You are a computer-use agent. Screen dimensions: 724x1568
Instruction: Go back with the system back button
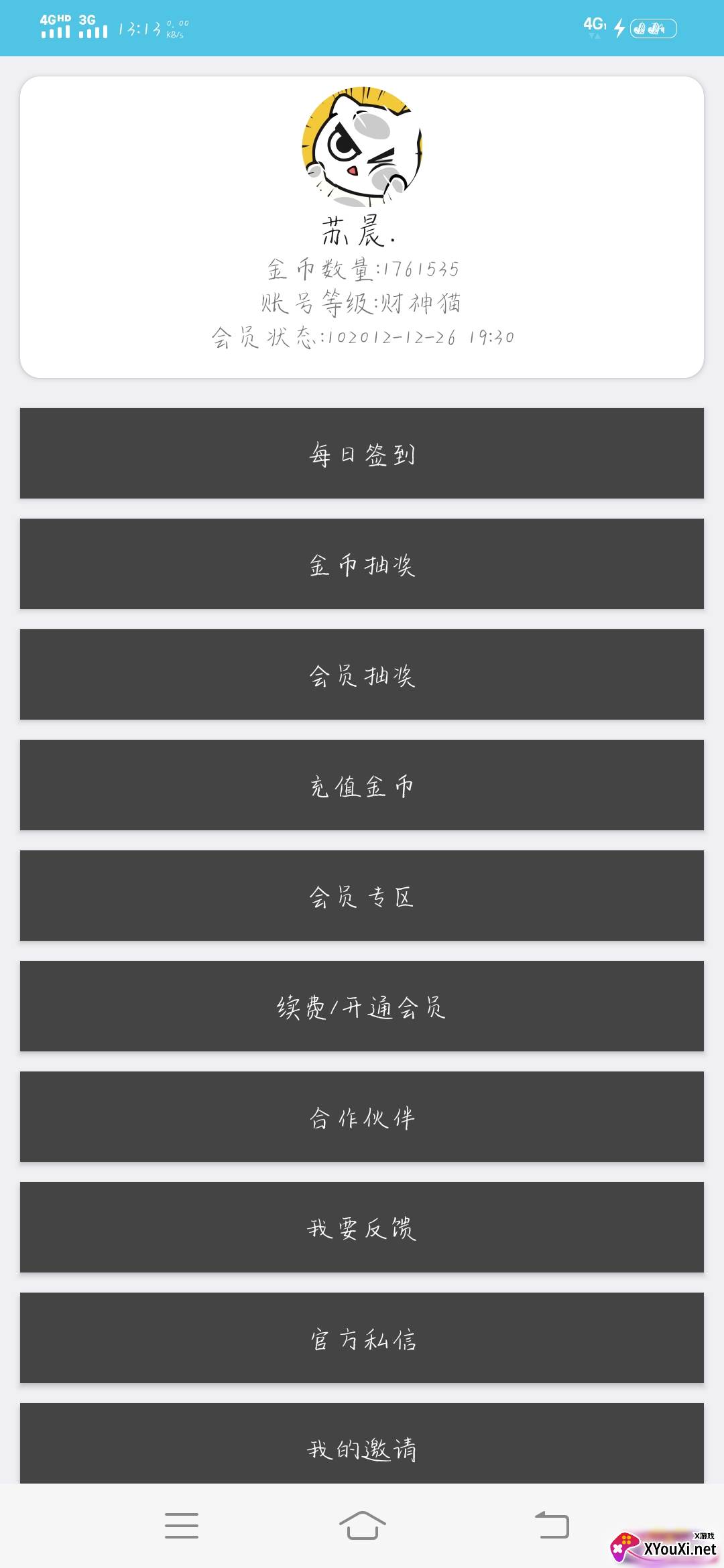click(552, 1525)
